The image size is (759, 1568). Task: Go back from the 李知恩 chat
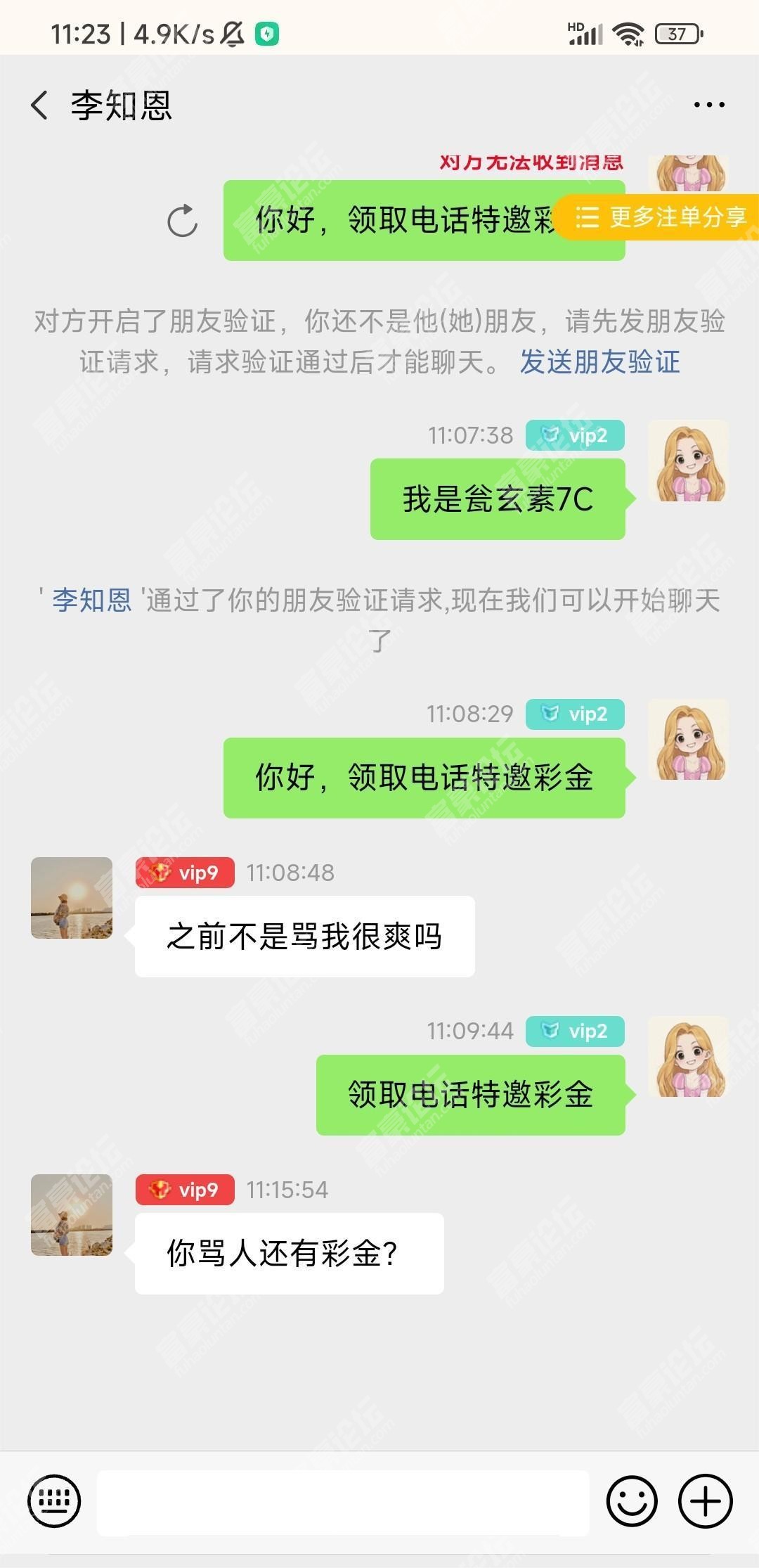pos(41,105)
